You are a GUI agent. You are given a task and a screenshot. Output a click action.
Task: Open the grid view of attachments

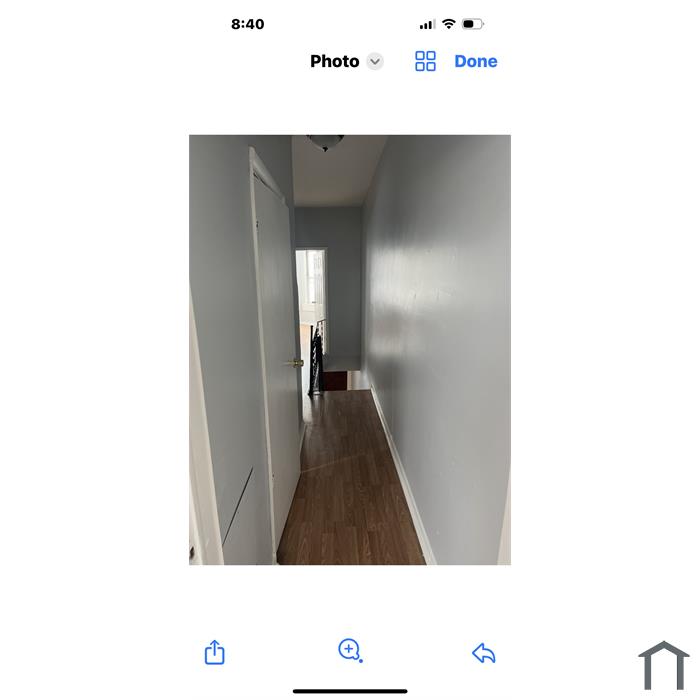pyautogui.click(x=425, y=61)
